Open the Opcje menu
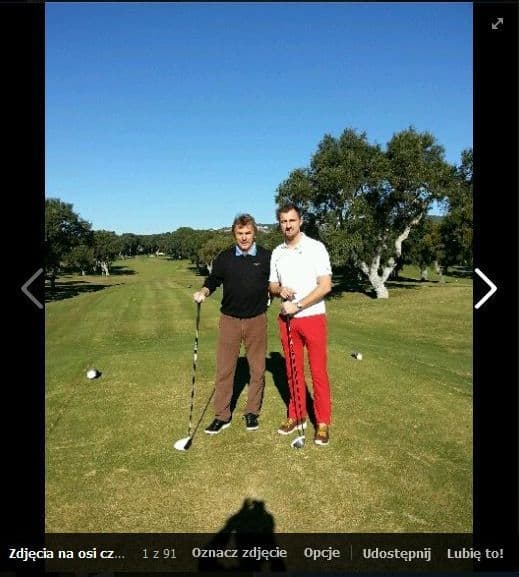The width and height of the screenshot is (519, 577). coord(322,553)
